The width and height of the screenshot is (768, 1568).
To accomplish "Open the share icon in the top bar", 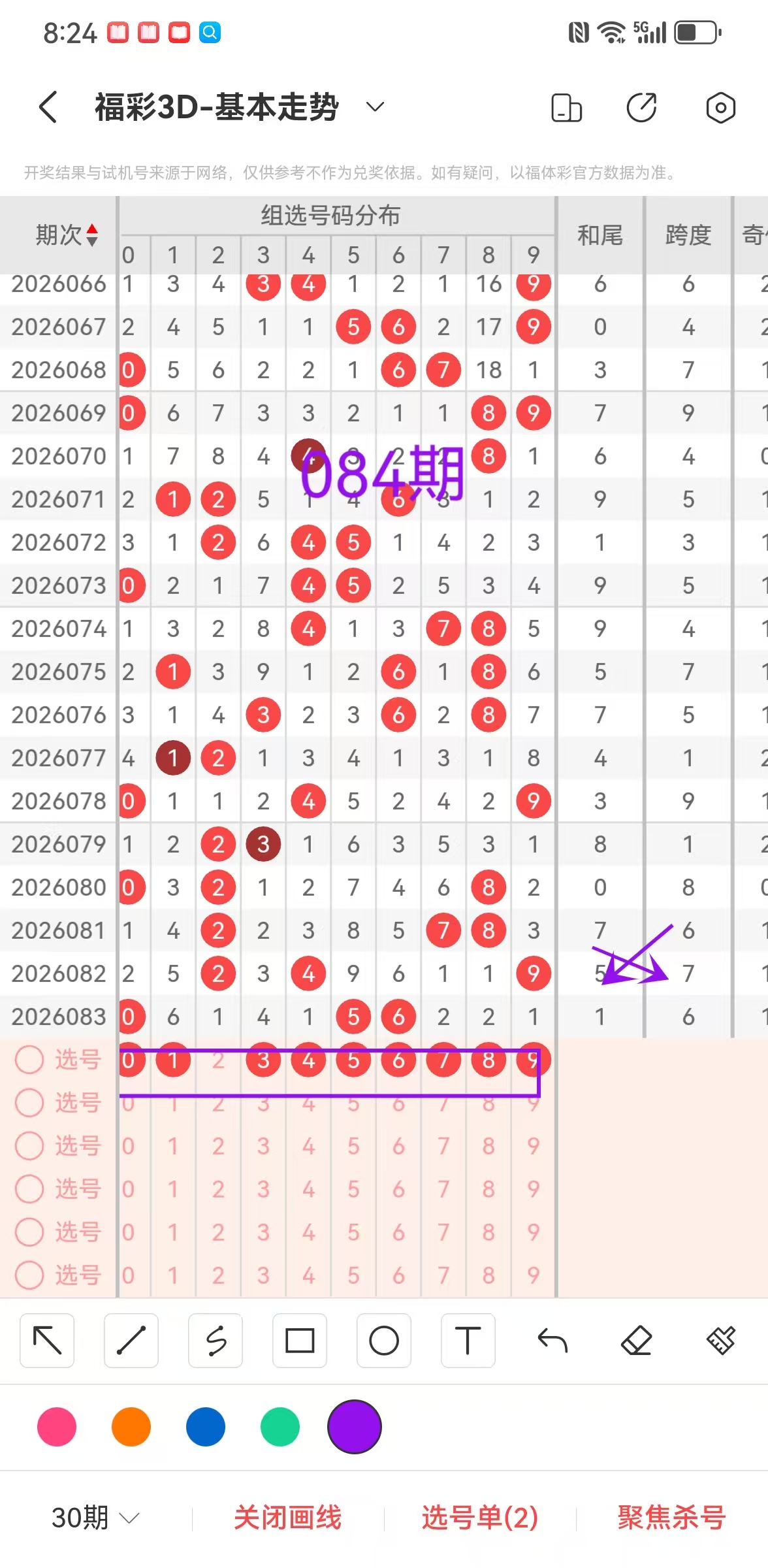I will coord(641,108).
